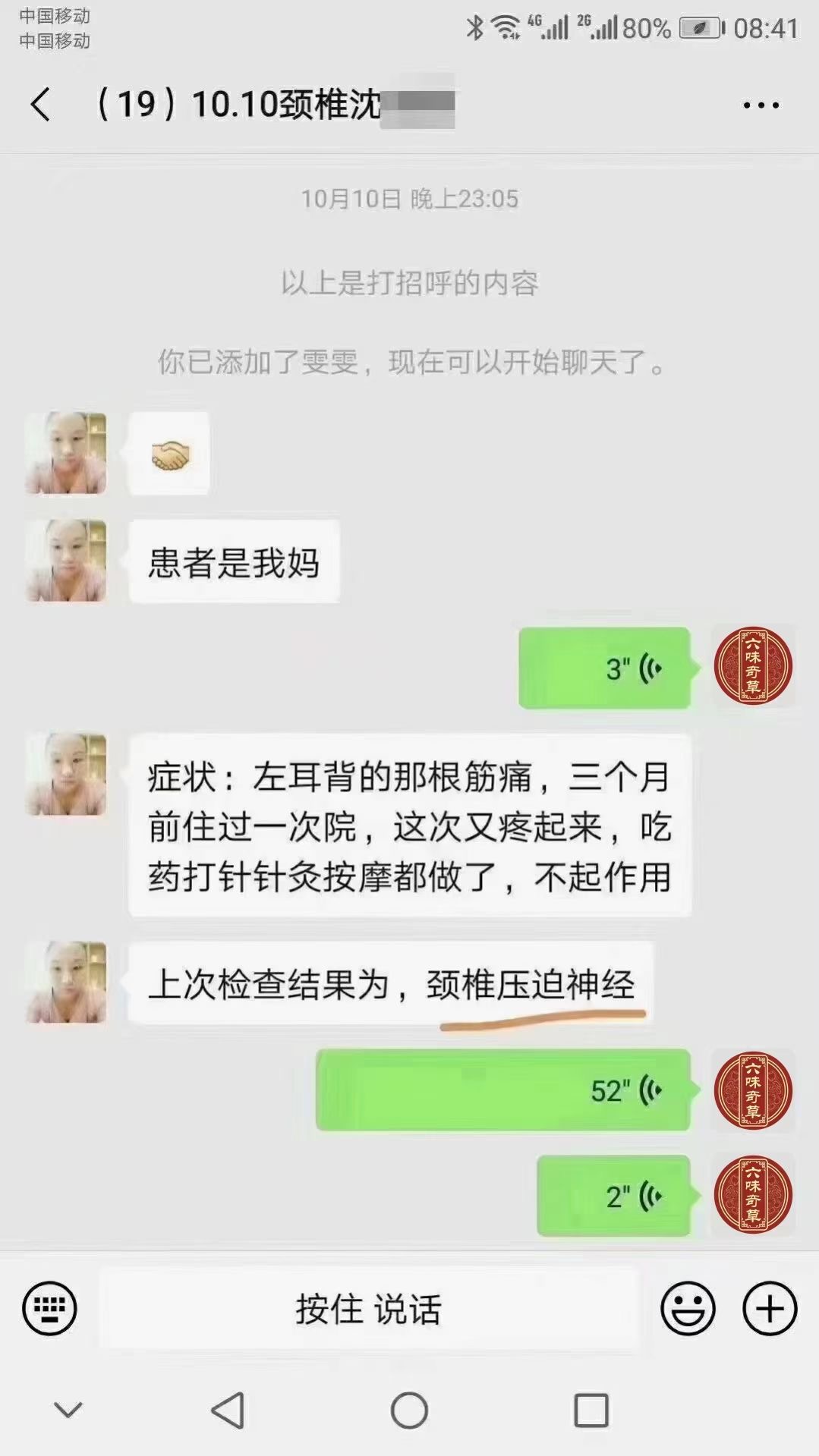Image resolution: width=819 pixels, height=1456 pixels.
Task: Open the plus attachments menu
Action: [x=769, y=1309]
